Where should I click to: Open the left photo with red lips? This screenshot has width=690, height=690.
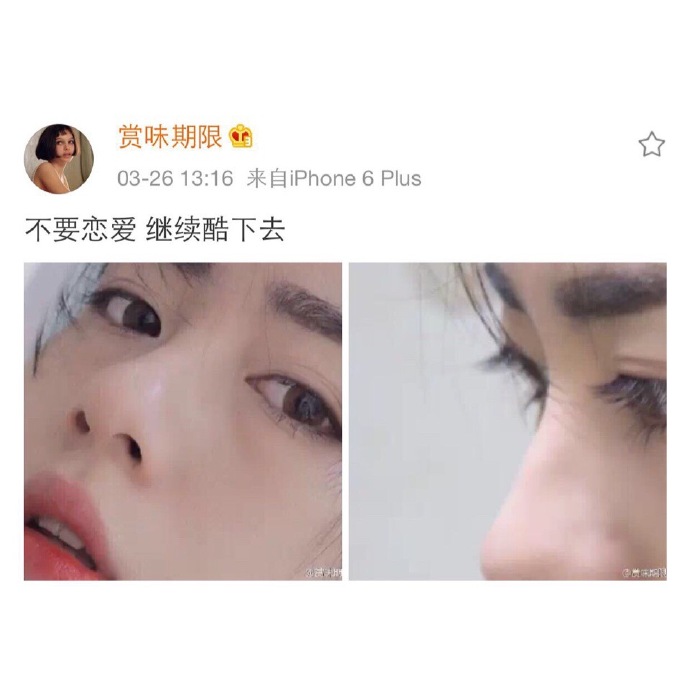182,421
